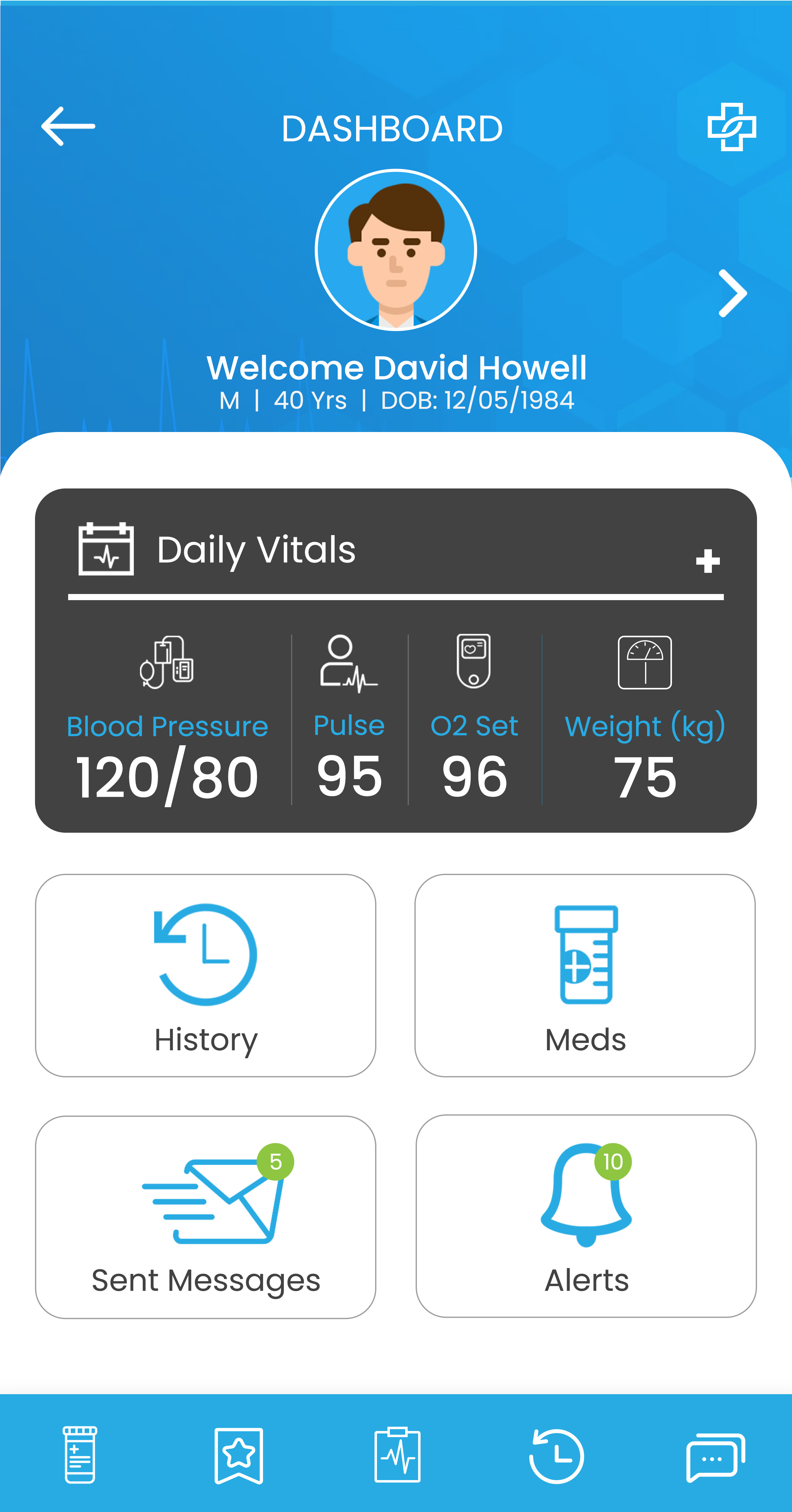Add new daily vitals with plus icon

[x=708, y=561]
